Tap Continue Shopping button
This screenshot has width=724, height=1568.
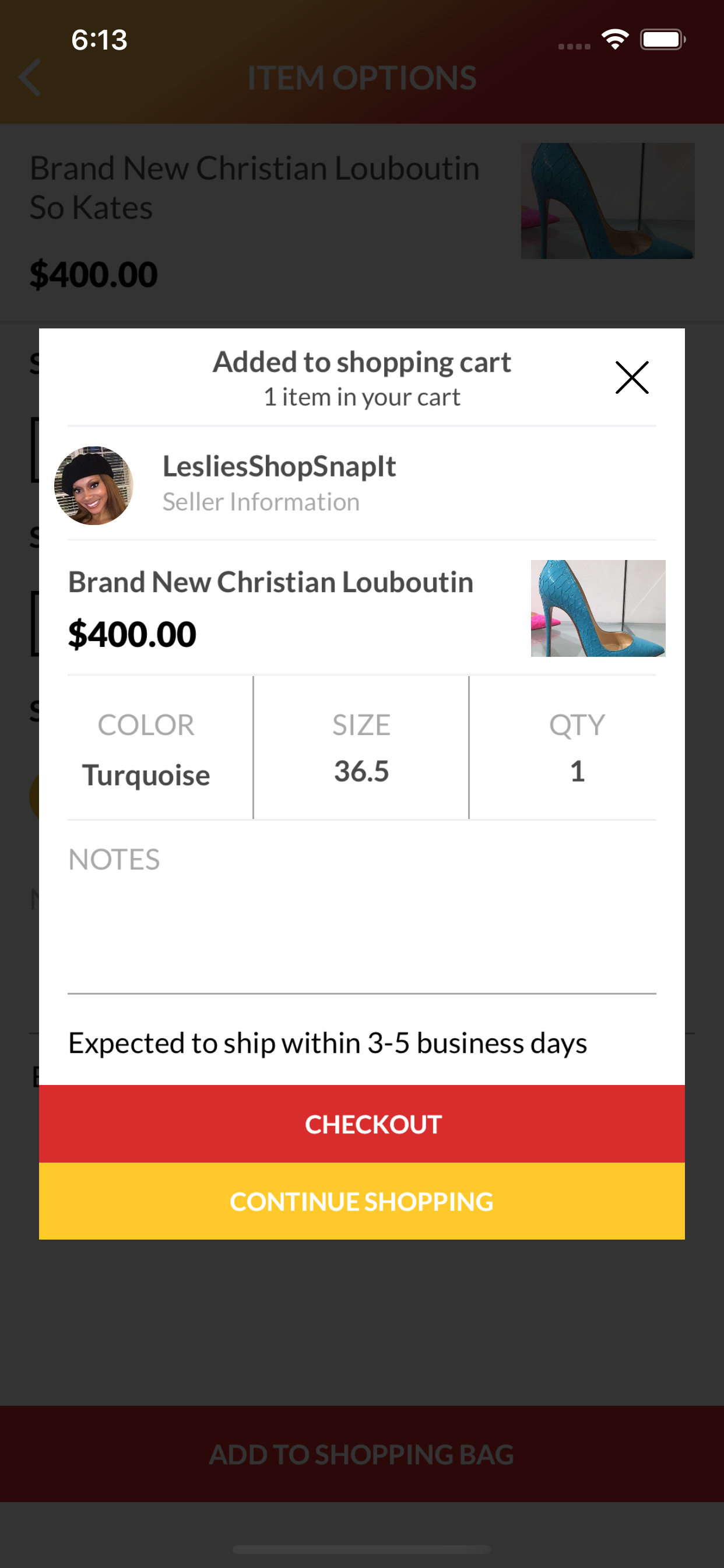click(x=362, y=1202)
